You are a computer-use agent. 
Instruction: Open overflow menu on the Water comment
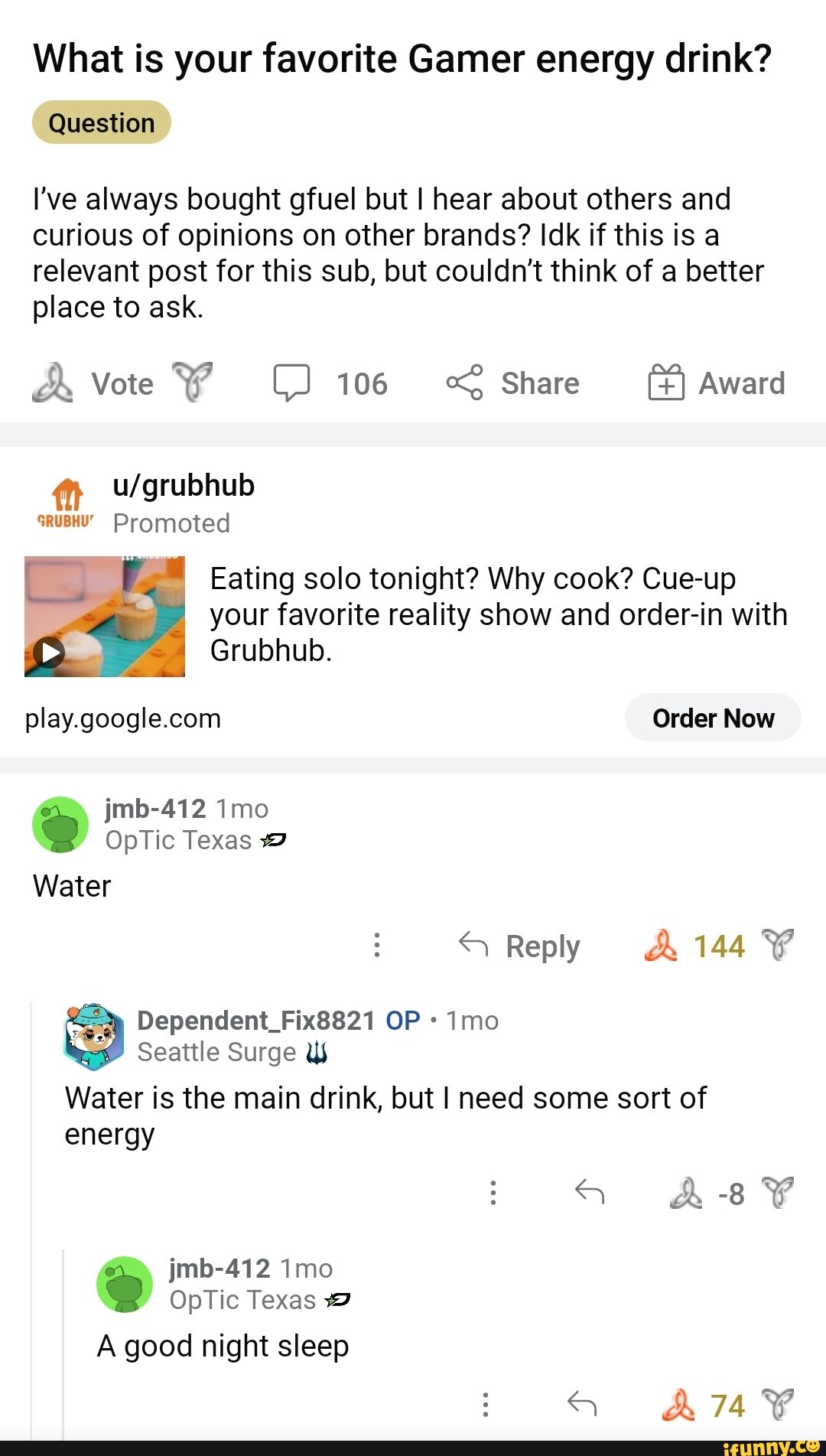pyautogui.click(x=376, y=946)
